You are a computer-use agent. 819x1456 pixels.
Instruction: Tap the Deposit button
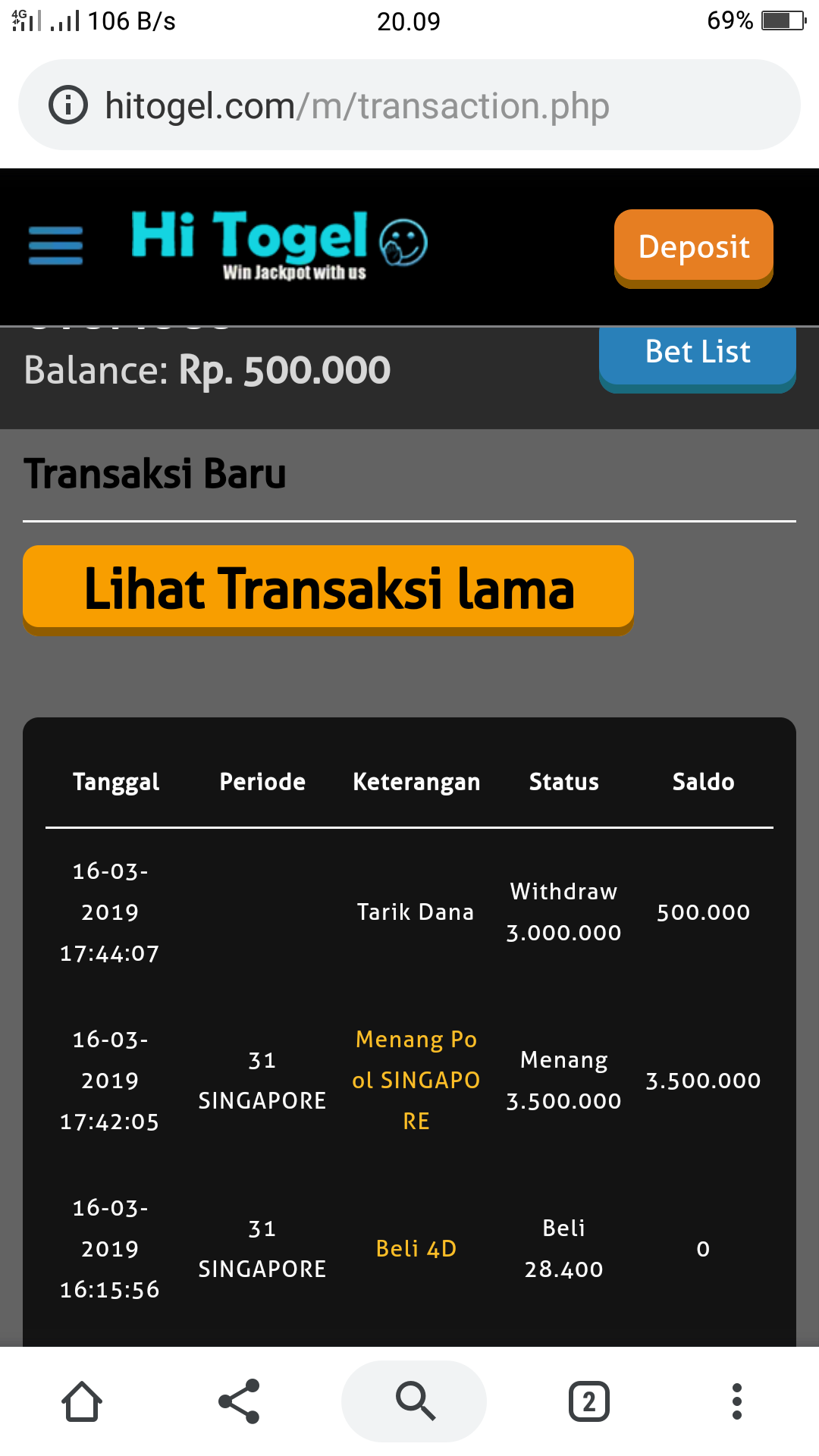pyautogui.click(x=693, y=247)
